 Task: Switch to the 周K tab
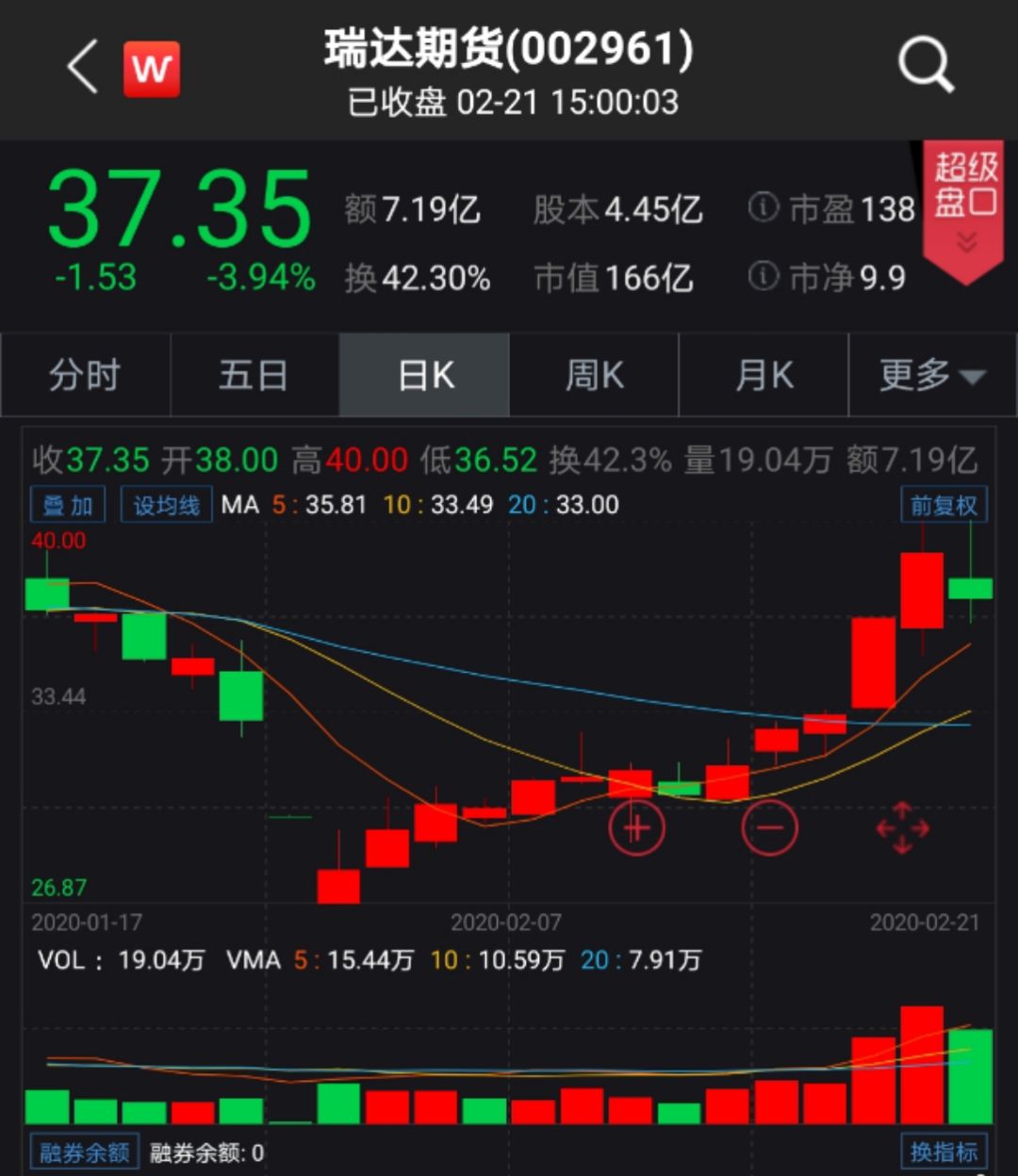pos(594,375)
